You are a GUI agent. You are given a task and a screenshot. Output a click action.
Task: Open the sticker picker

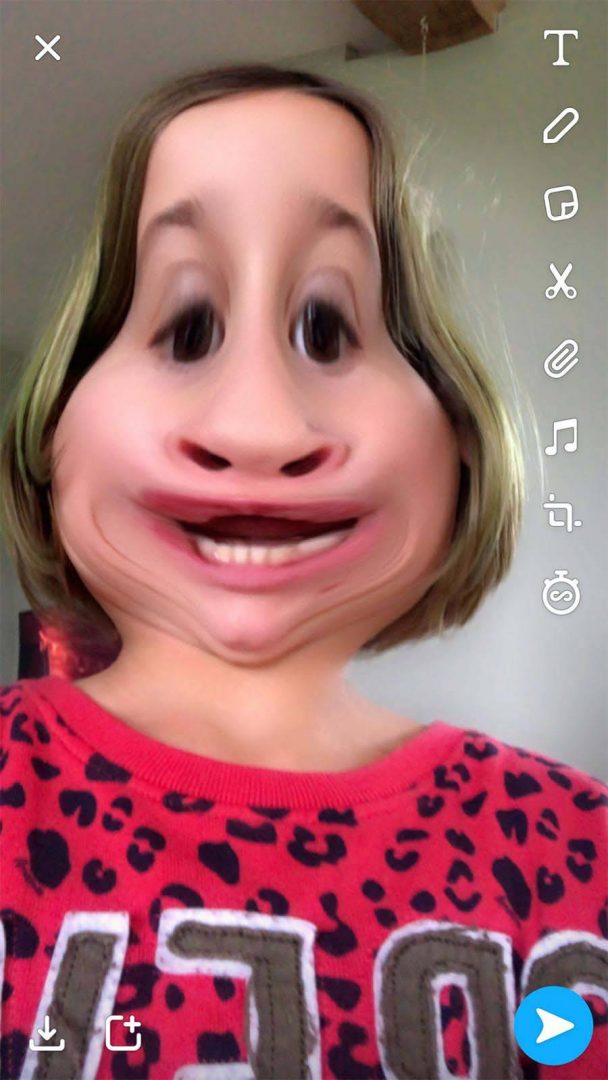coord(561,203)
